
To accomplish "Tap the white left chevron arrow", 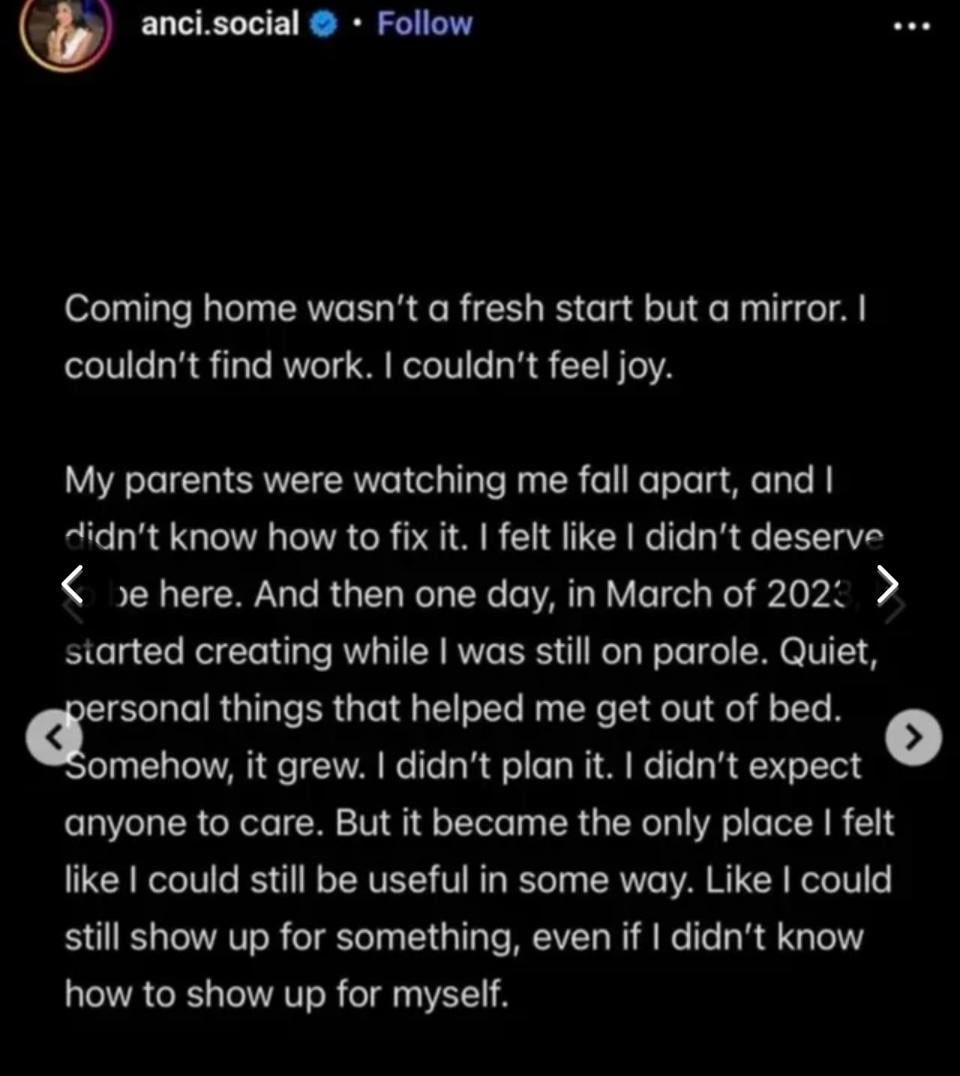I will (x=72, y=584).
